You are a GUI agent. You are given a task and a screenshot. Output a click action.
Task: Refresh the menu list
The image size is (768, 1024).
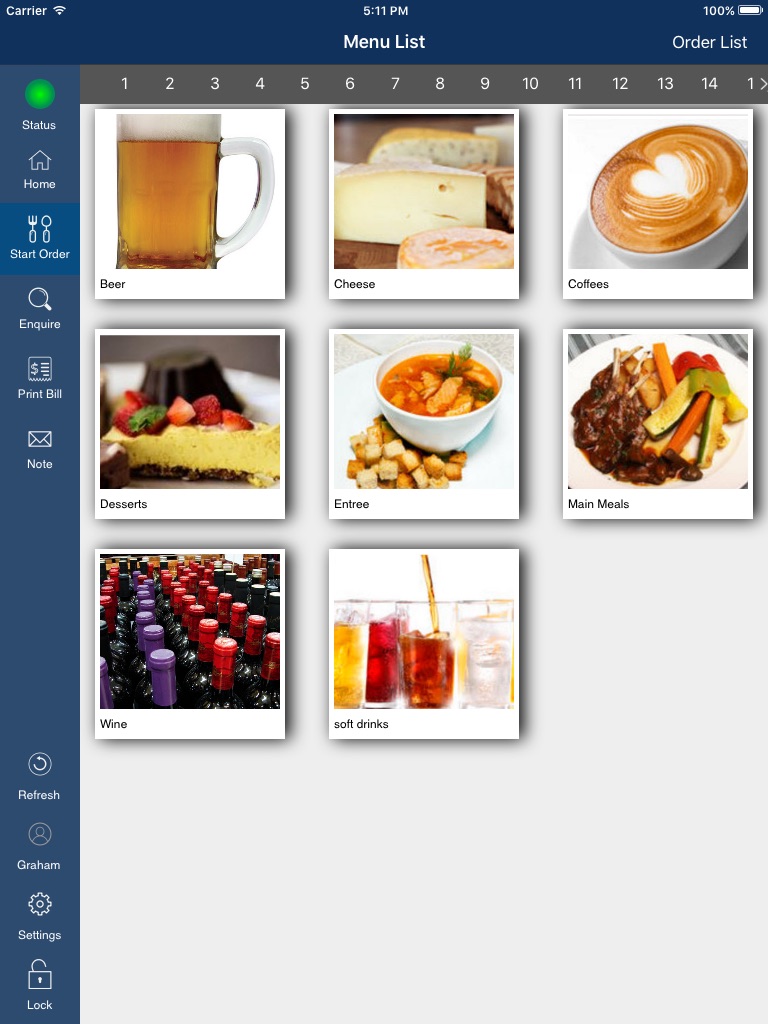click(39, 777)
